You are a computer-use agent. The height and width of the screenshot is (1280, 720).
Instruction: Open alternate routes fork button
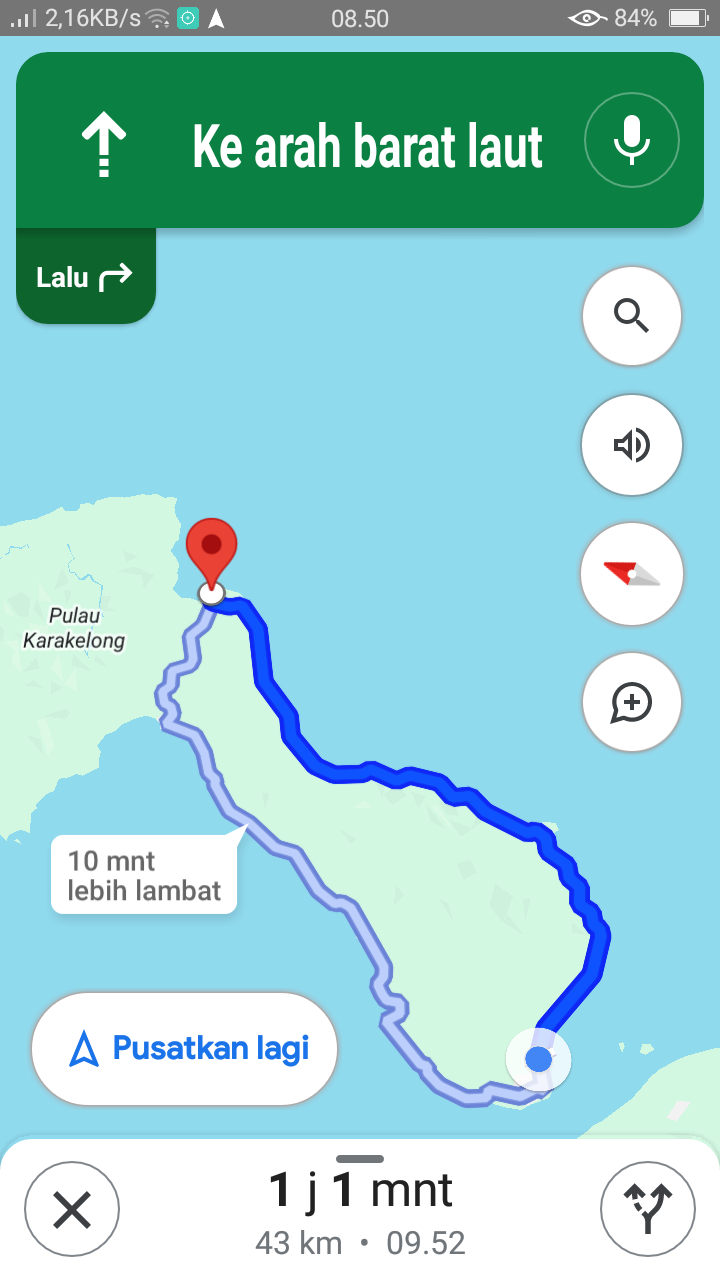coord(647,1210)
